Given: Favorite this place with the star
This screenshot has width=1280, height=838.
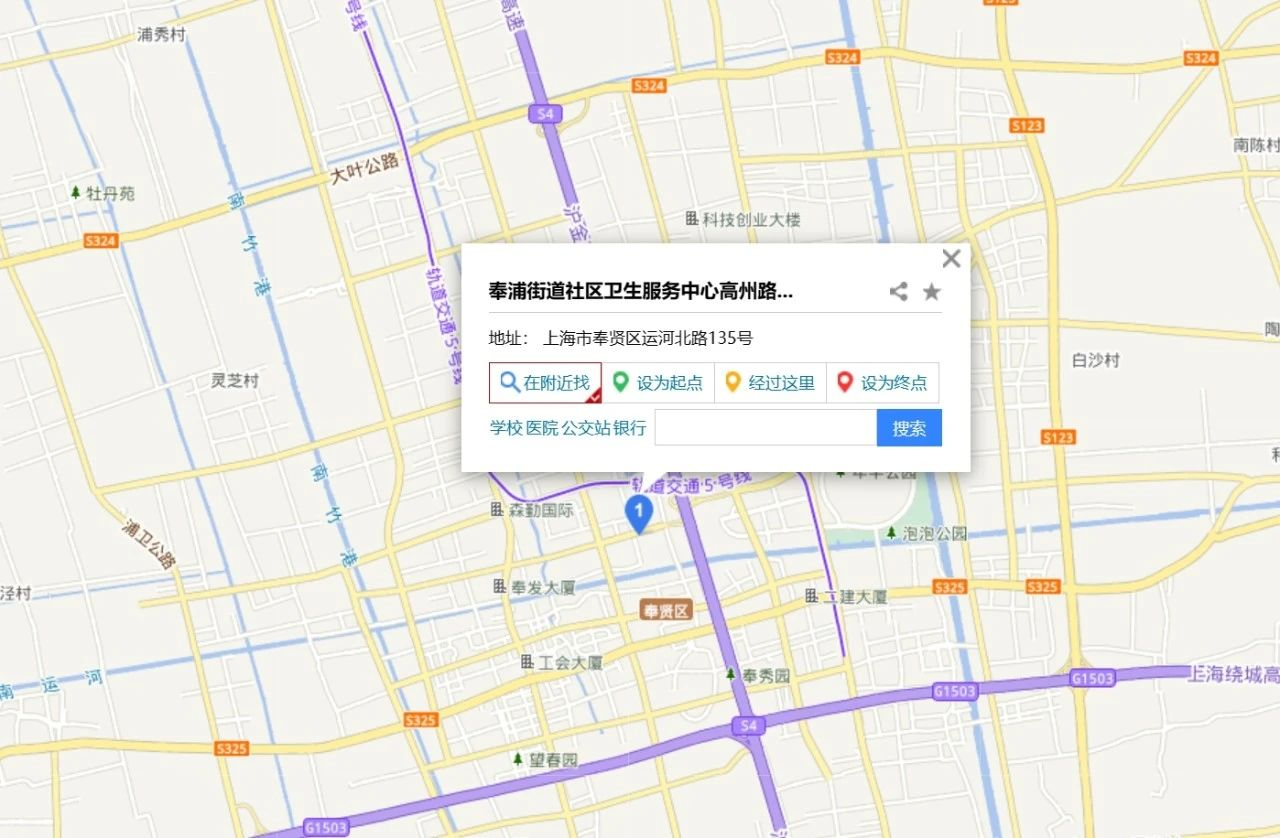Looking at the screenshot, I should 931,292.
